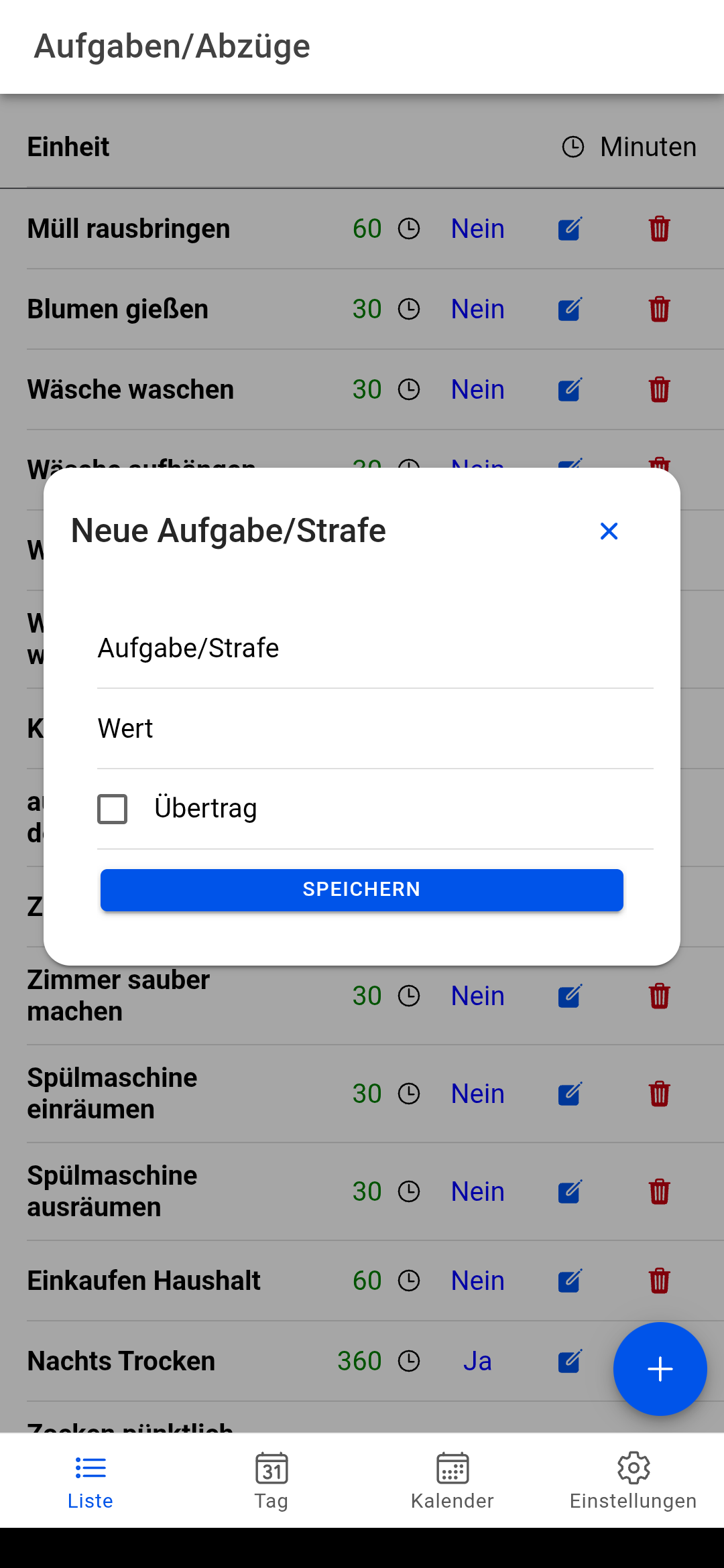Viewport: 724px width, 1568px height.
Task: Edit the Müll rausbringen task
Action: 570,229
